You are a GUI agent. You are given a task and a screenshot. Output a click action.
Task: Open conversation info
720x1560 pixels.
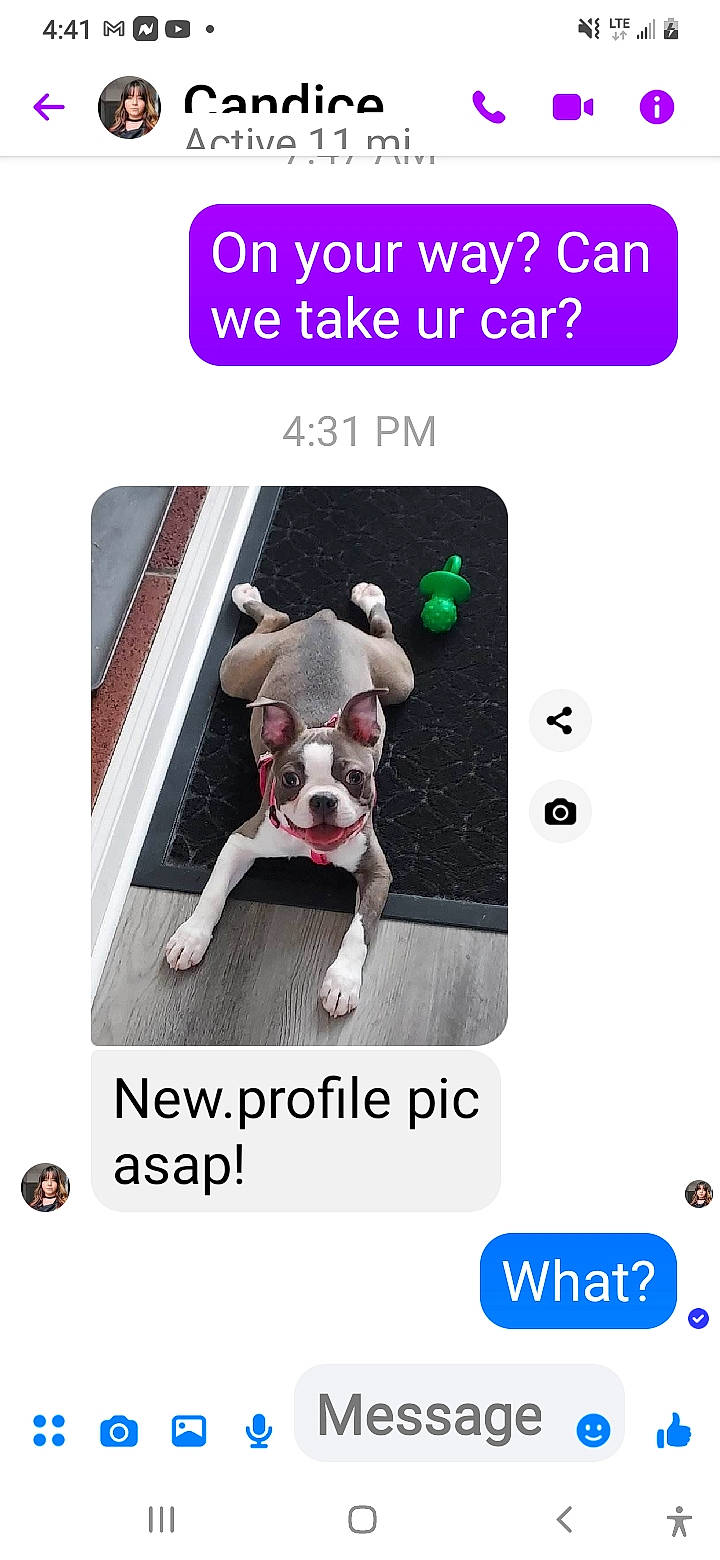point(656,106)
